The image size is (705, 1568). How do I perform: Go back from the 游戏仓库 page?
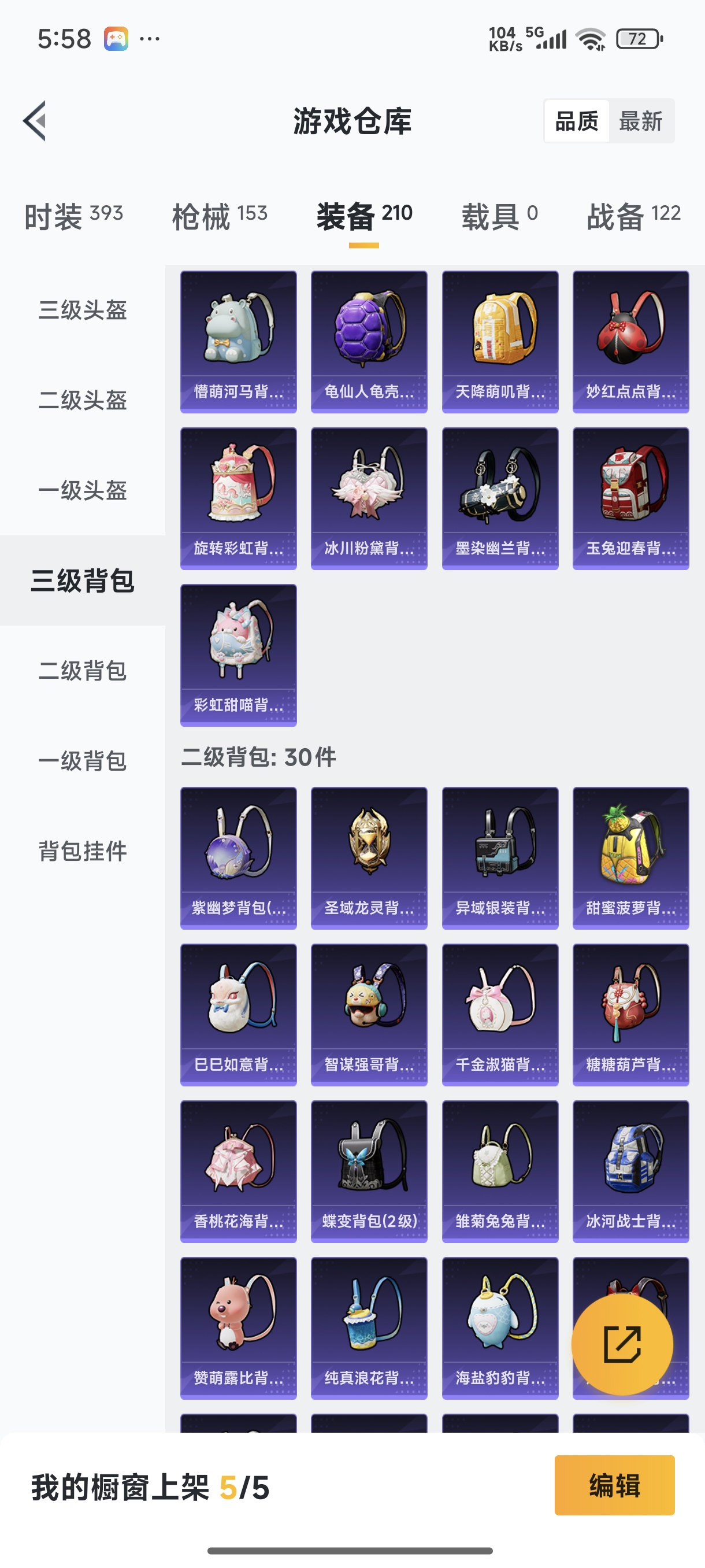point(35,120)
